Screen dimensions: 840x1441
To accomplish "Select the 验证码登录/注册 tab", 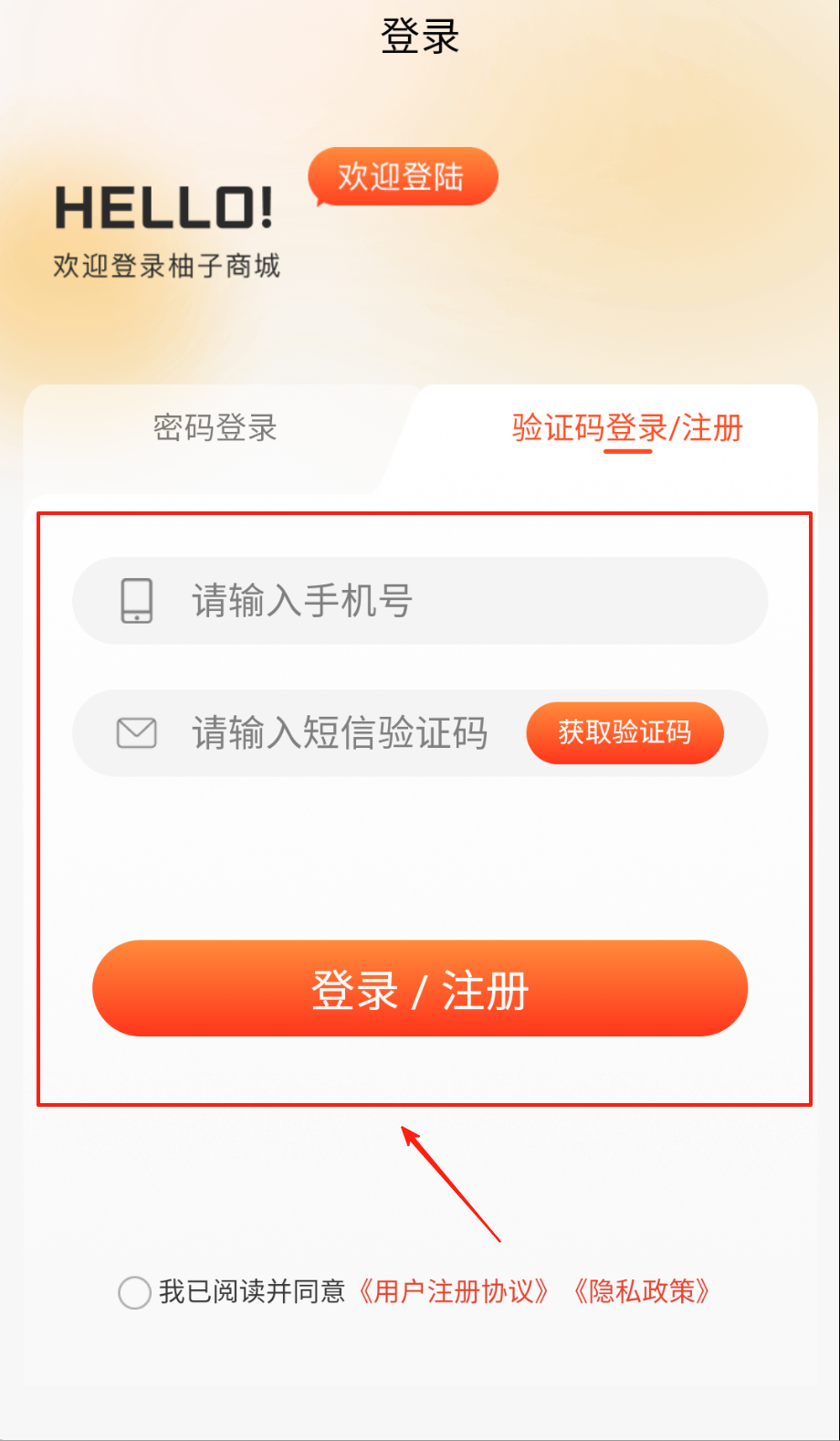I will 627,427.
